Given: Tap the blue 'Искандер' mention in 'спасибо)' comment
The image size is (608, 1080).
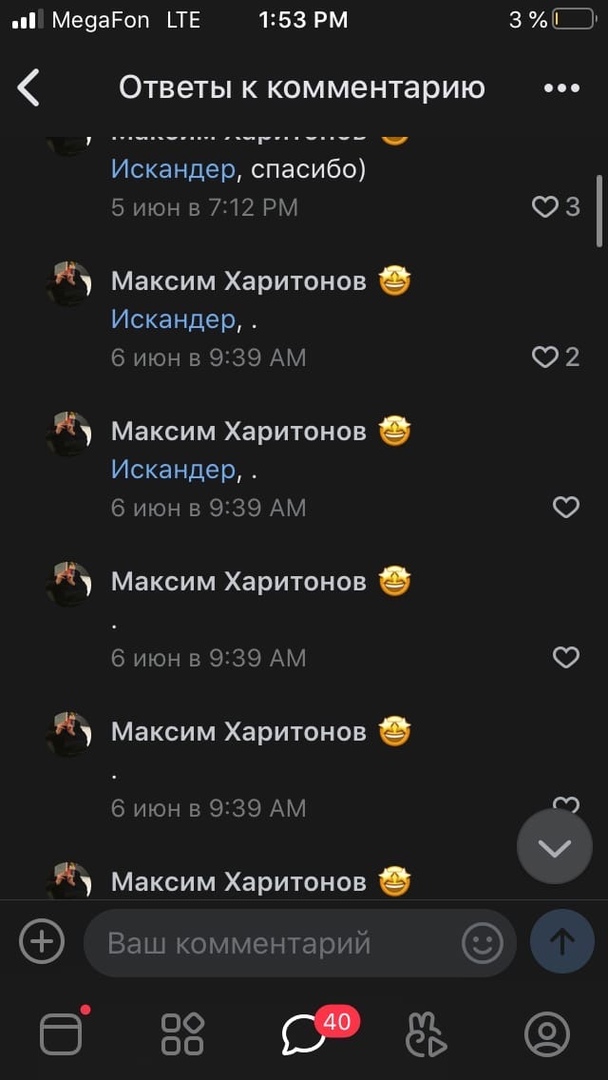Looking at the screenshot, I should coord(172,170).
